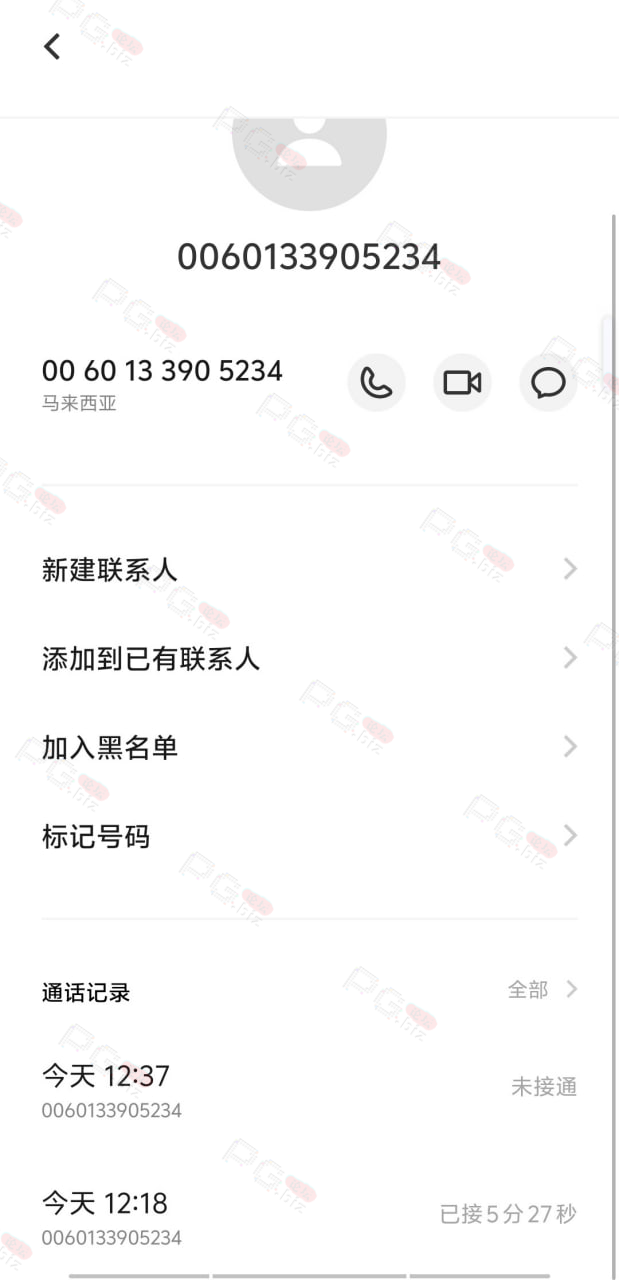The width and height of the screenshot is (619, 1280).
Task: Tap 加入黑名单 to block this number
Action: [309, 747]
